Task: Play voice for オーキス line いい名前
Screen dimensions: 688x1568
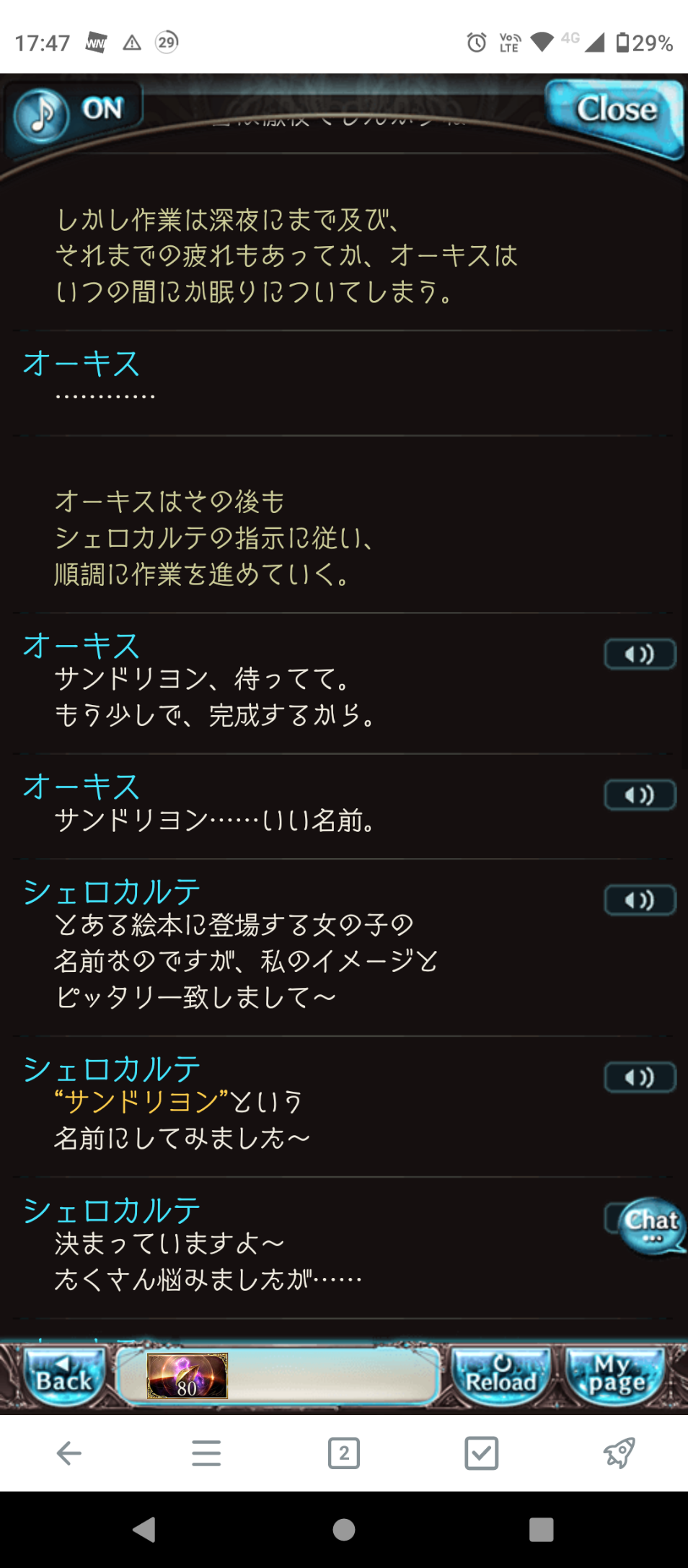Action: pos(640,795)
